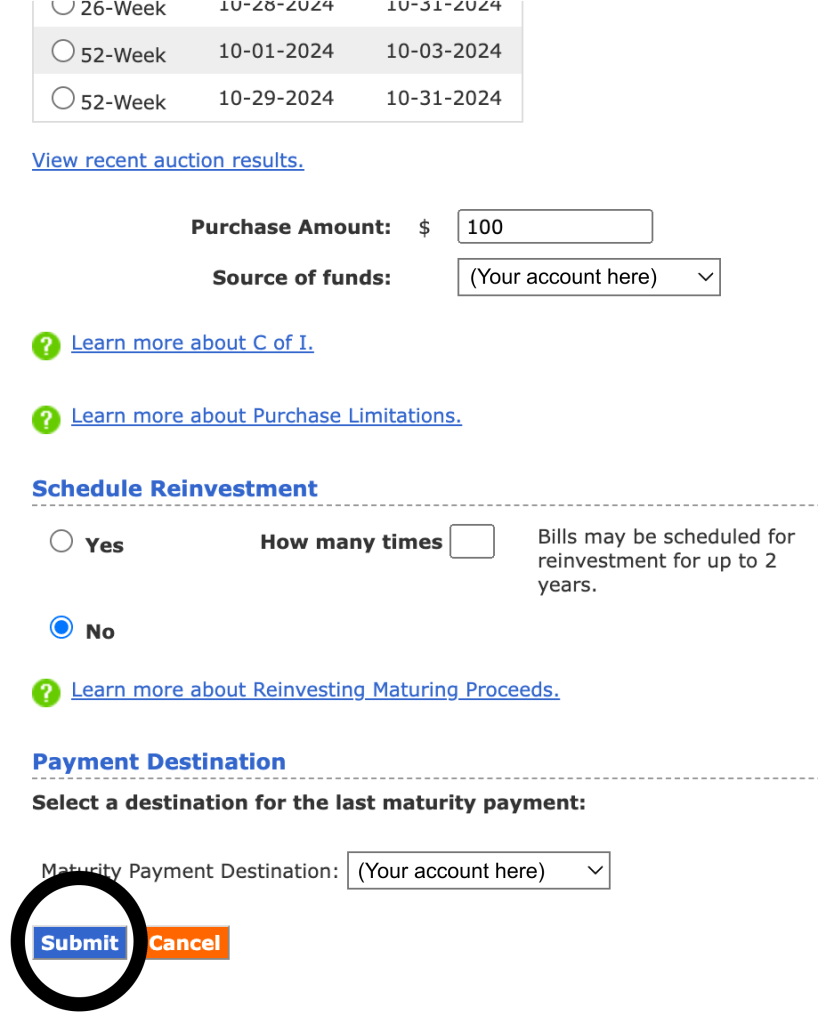Open the View recent auction results link
This screenshot has width=818, height=1023.
(x=168, y=160)
